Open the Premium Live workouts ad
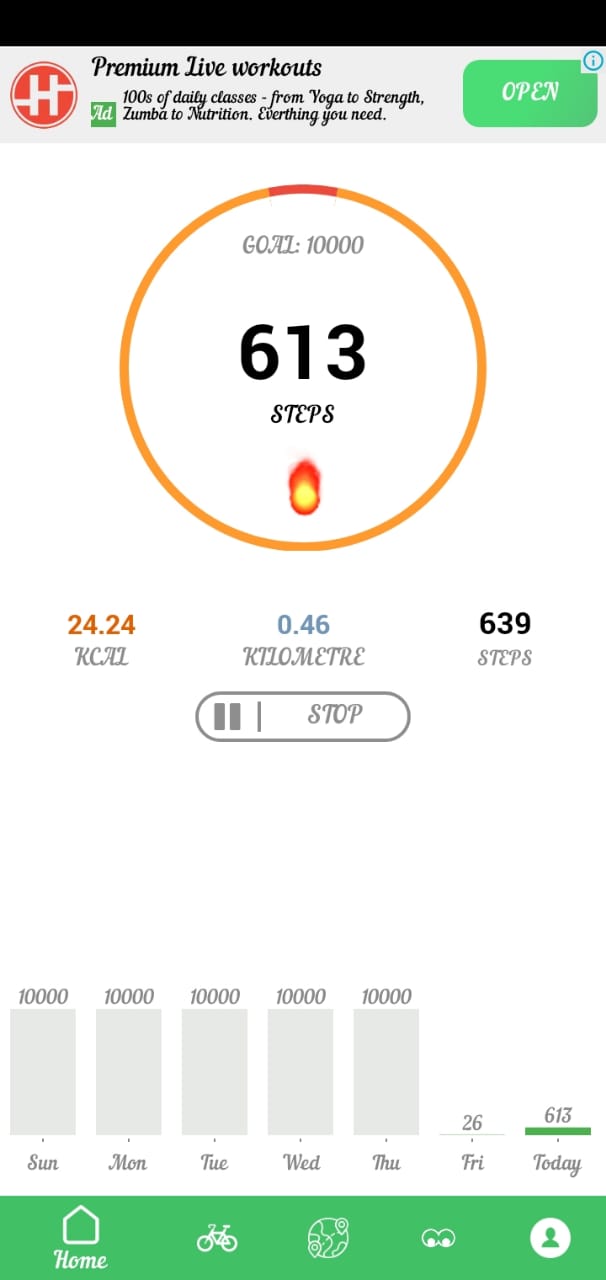The width and height of the screenshot is (606, 1280). click(530, 93)
